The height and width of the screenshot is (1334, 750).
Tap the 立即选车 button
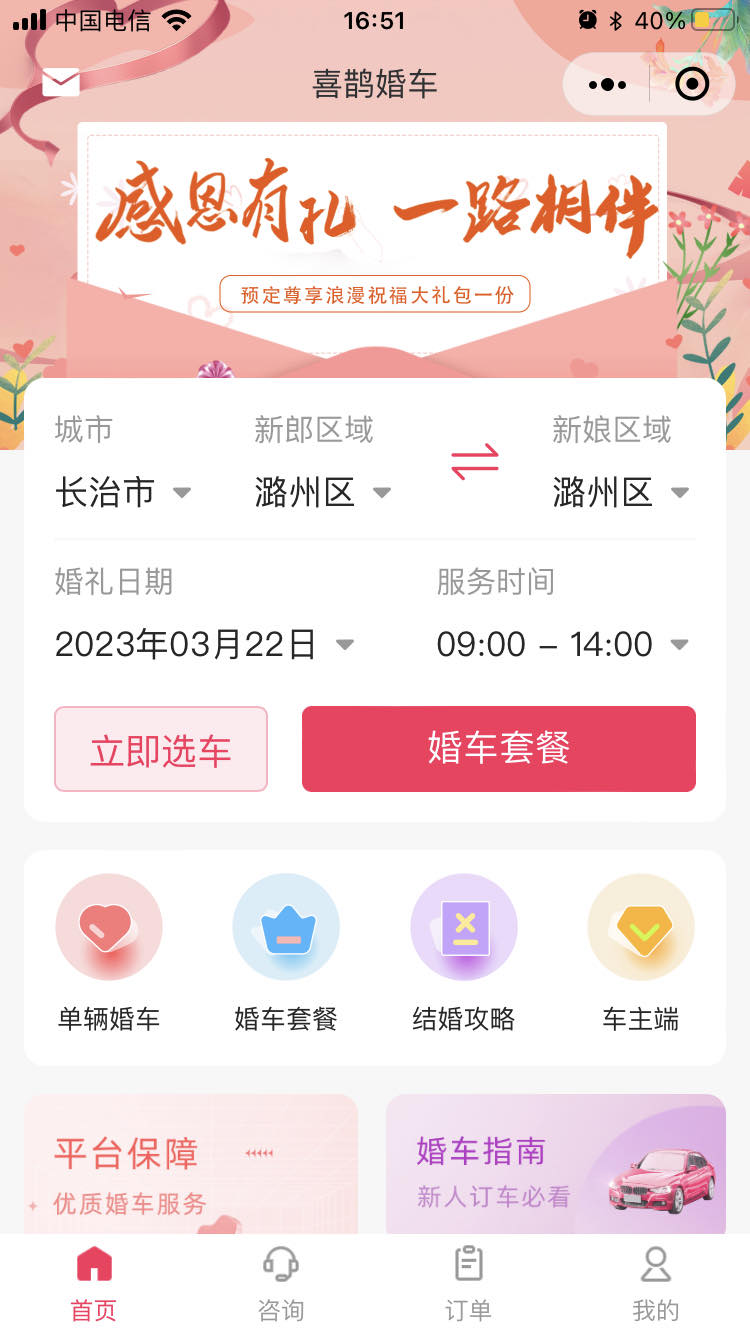161,749
